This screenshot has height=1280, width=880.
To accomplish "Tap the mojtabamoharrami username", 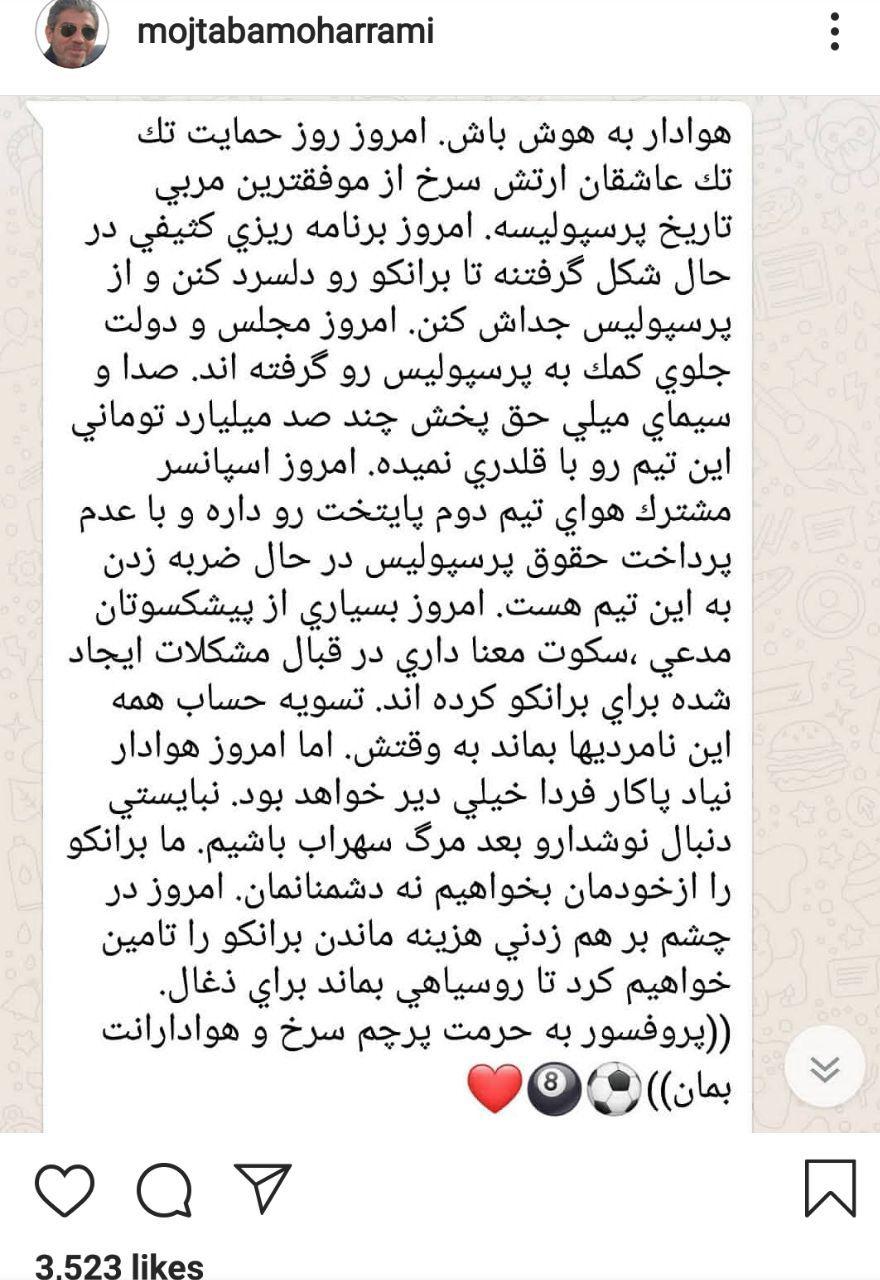I will [286, 32].
